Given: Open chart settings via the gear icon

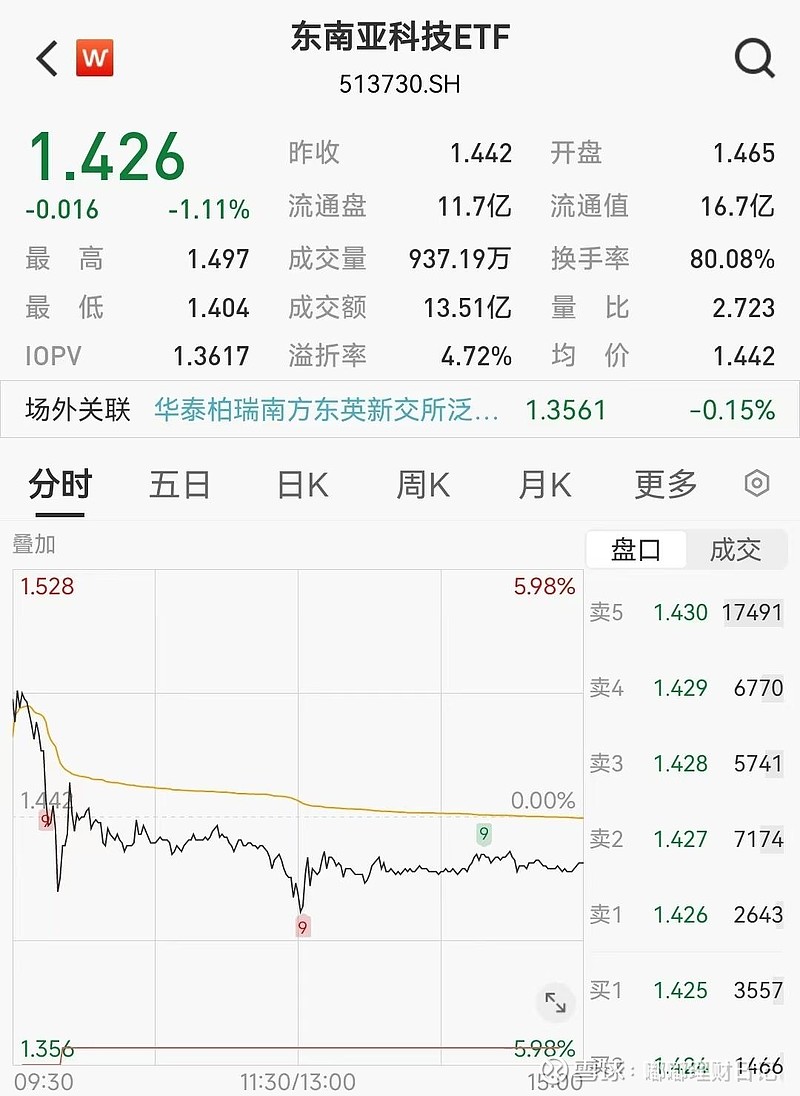Looking at the screenshot, I should (x=757, y=483).
